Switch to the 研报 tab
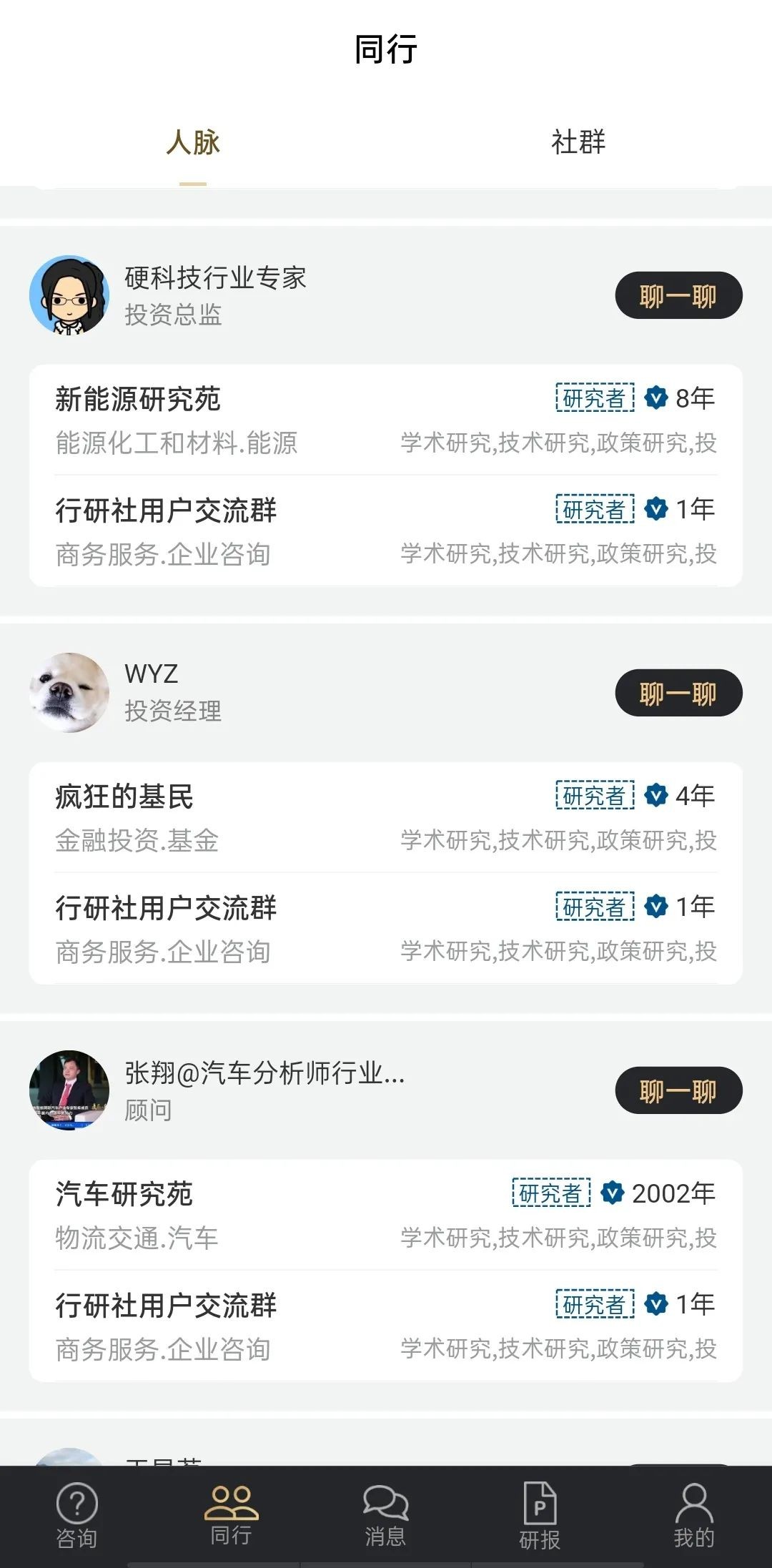Viewport: 772px width, 1568px height. (x=540, y=1516)
